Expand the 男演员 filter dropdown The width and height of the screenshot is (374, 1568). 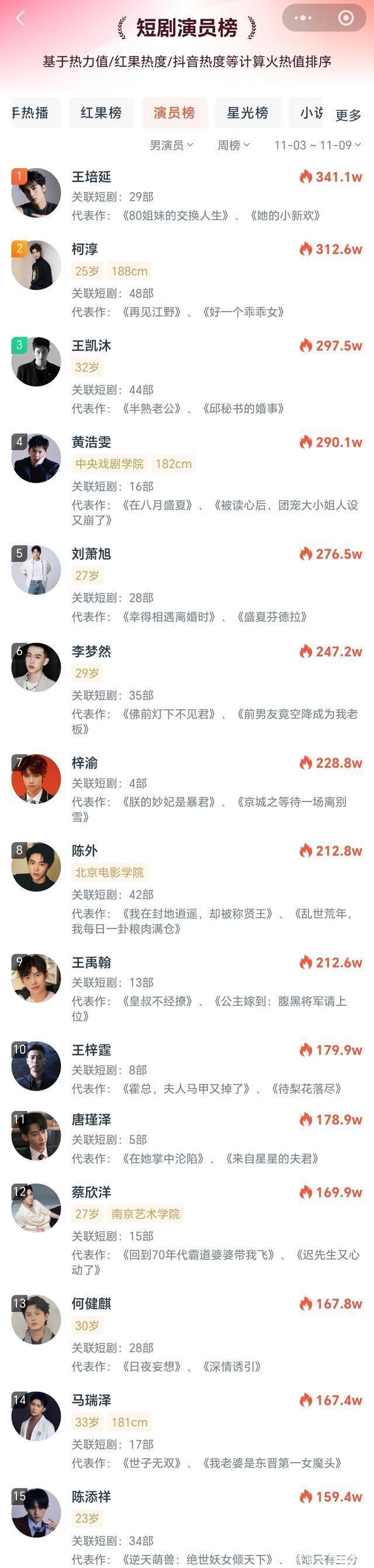171,145
